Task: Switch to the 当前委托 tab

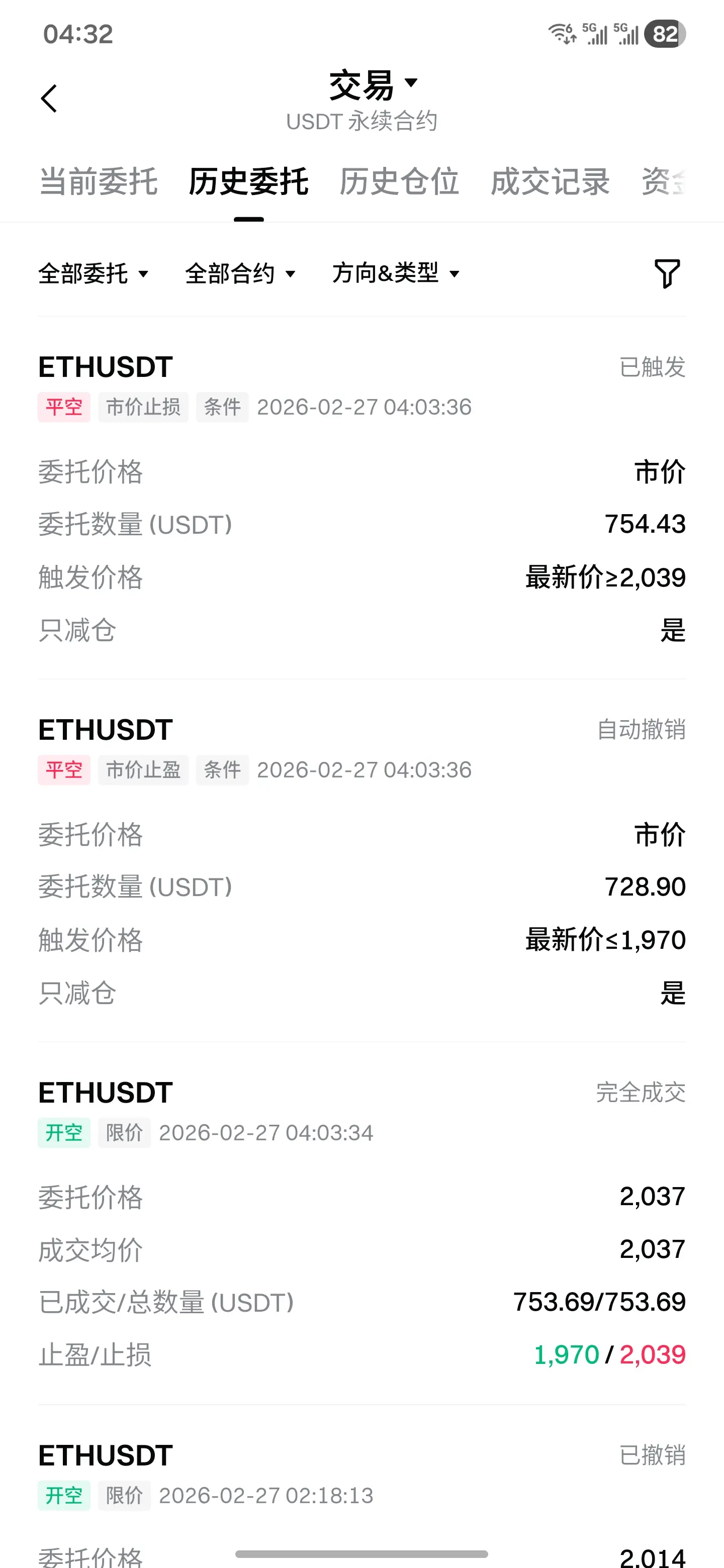Action: tap(99, 181)
